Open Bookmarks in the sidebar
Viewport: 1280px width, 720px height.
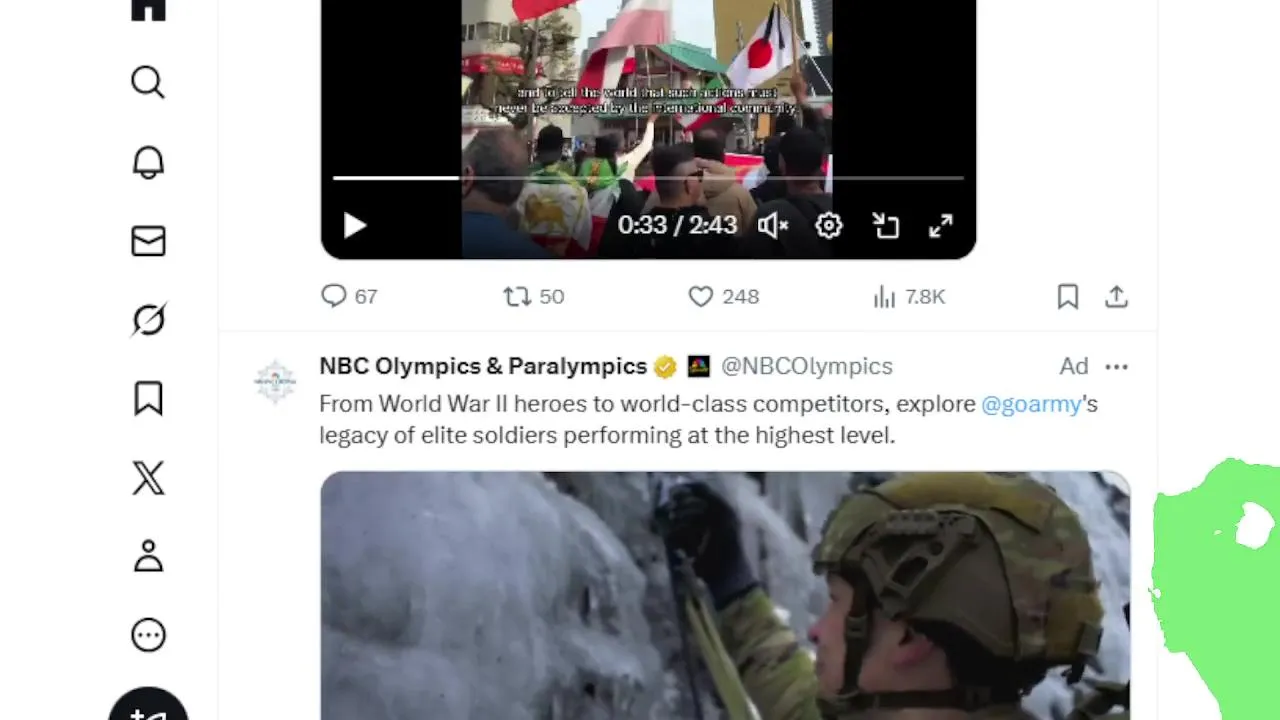point(148,399)
